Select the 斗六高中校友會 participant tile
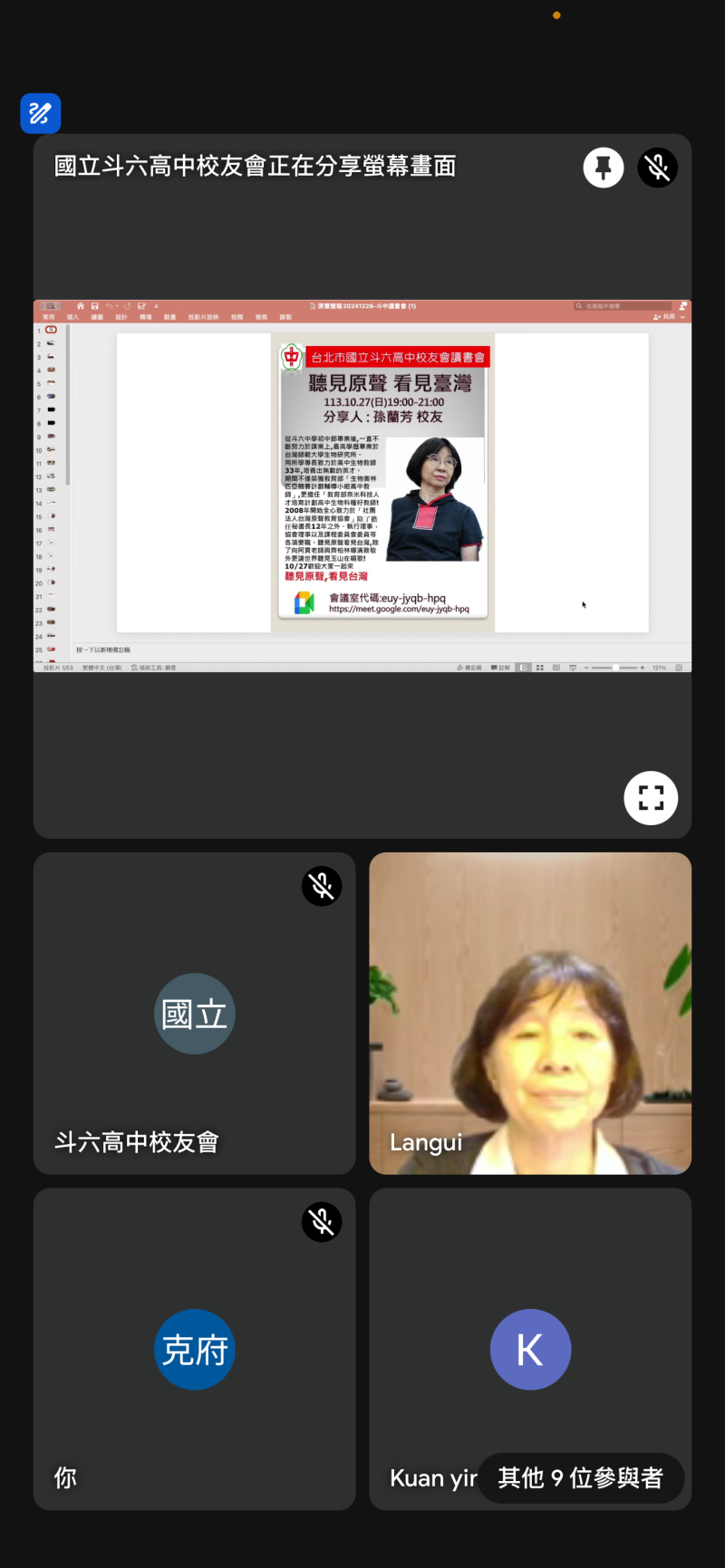 click(194, 1013)
